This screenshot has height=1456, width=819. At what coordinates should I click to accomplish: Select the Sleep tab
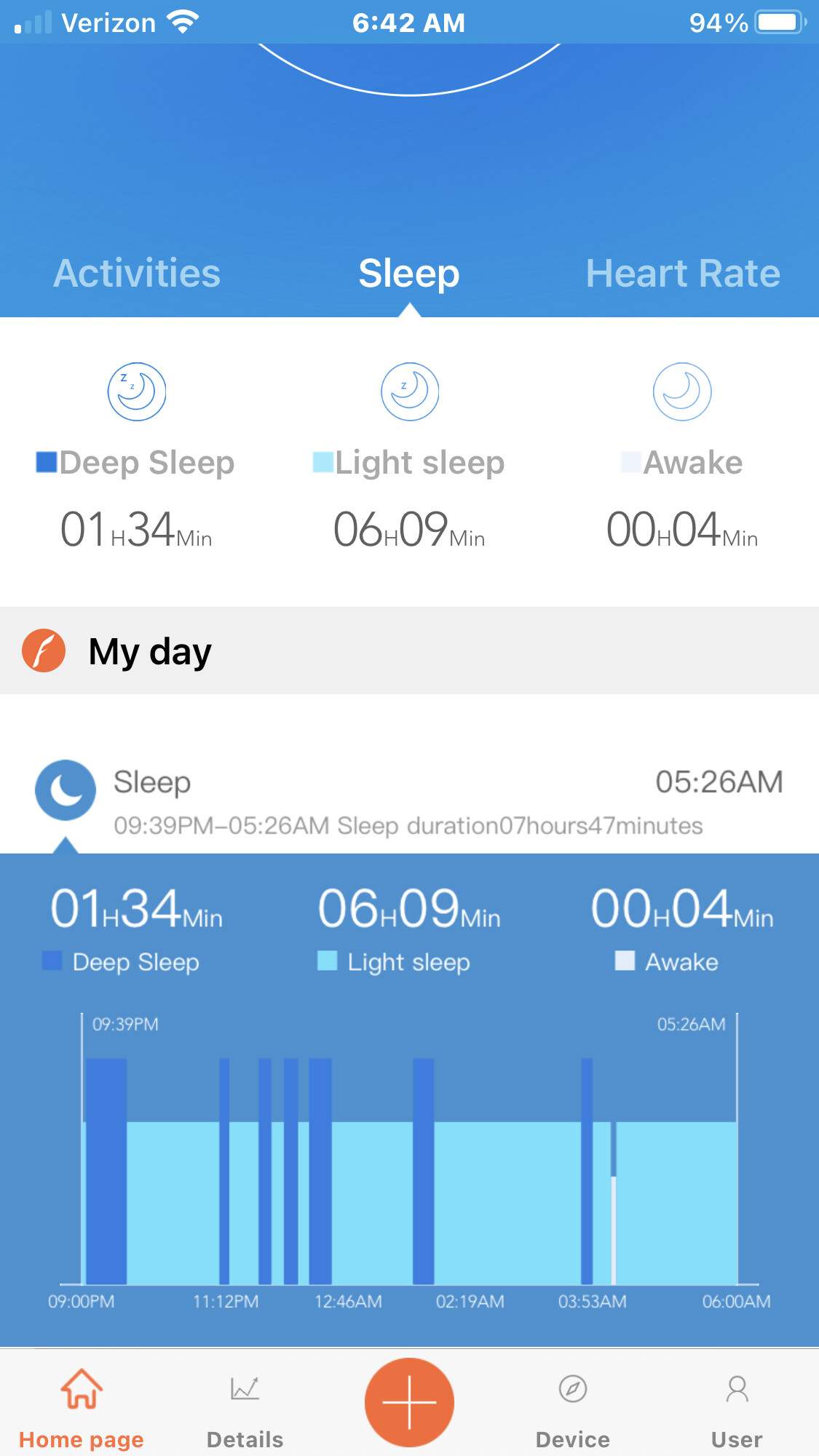coord(408,274)
